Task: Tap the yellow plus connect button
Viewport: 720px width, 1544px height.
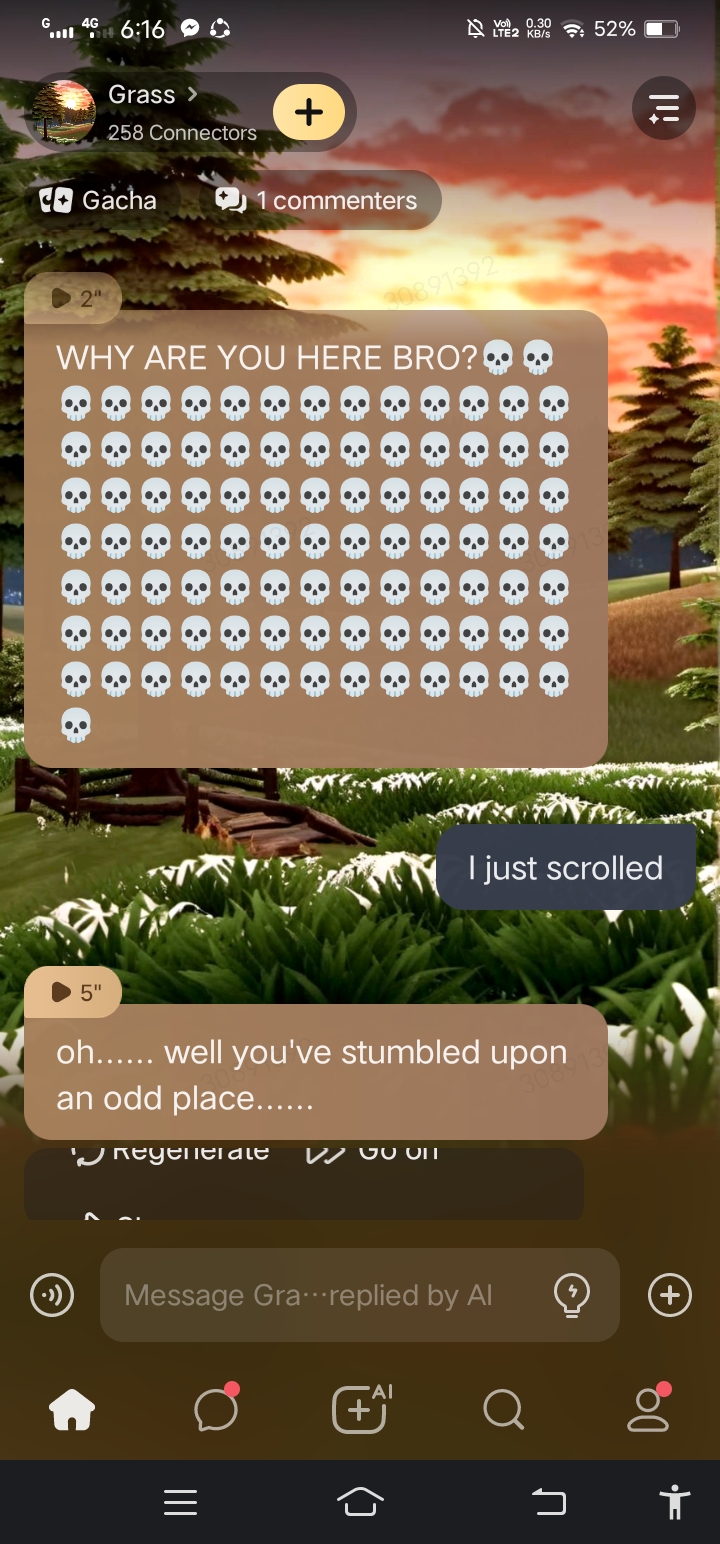Action: [x=308, y=111]
